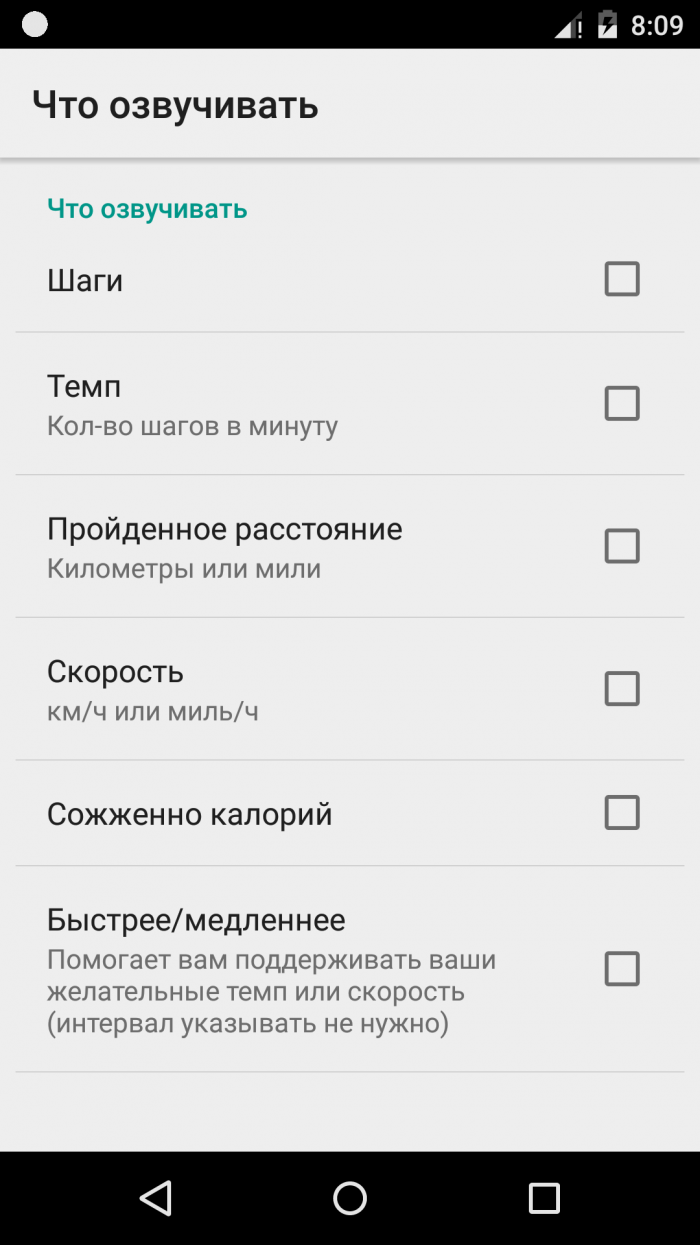
Task: Tap the system home button
Action: tap(350, 1198)
